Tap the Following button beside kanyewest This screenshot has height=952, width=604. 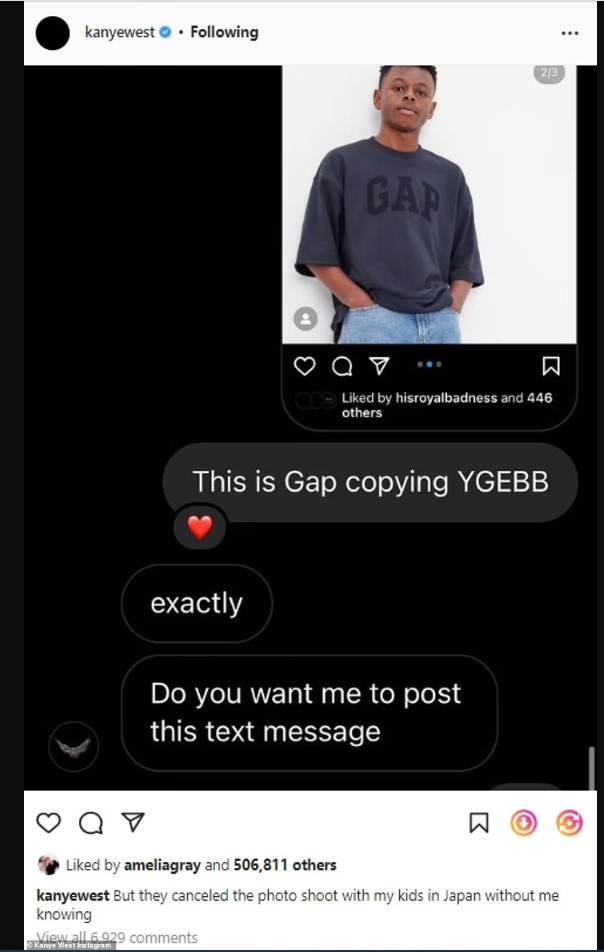pos(224,32)
